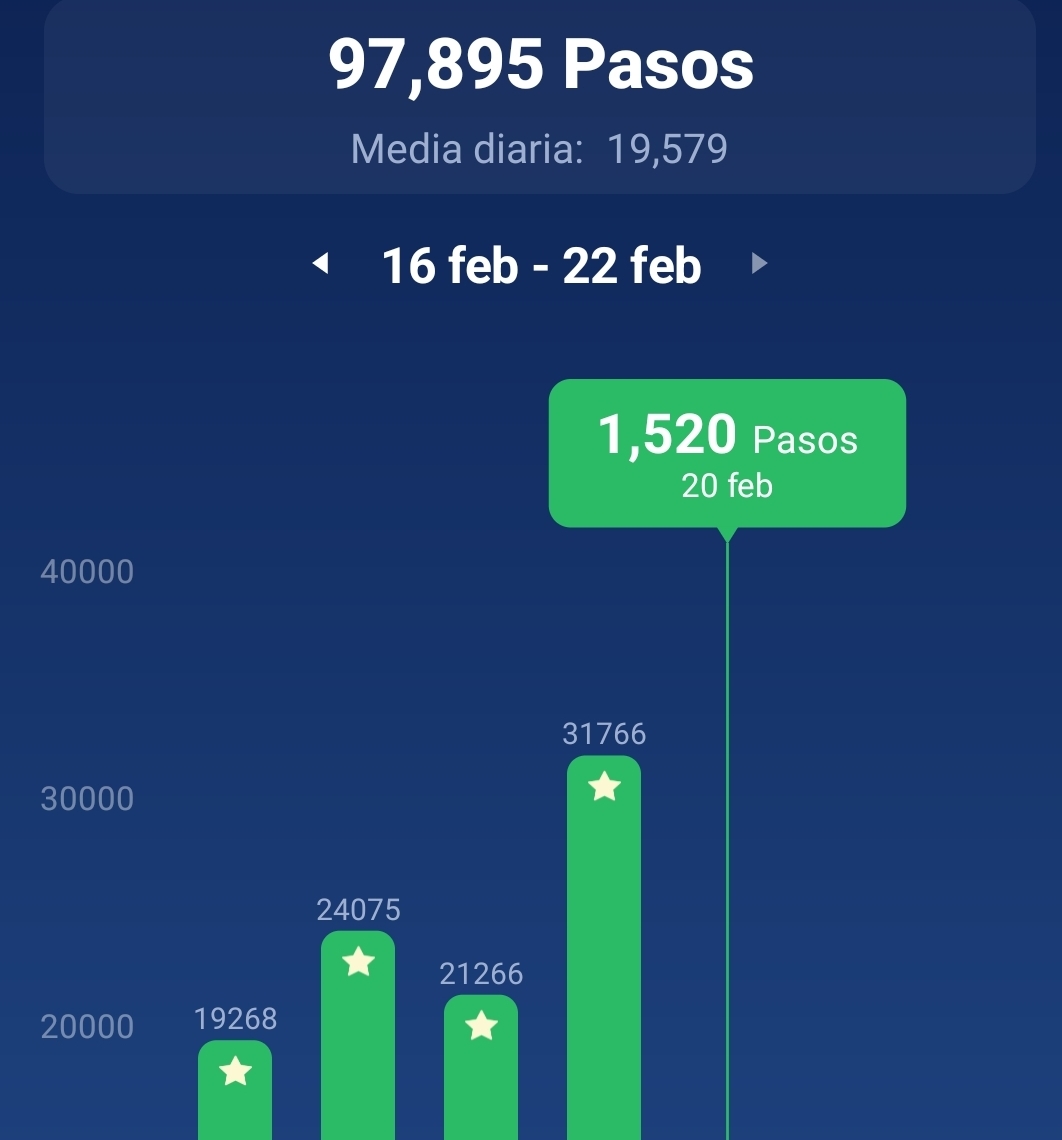Select the 19268 steps bar
Viewport: 1062px width, 1140px height.
(235, 1090)
